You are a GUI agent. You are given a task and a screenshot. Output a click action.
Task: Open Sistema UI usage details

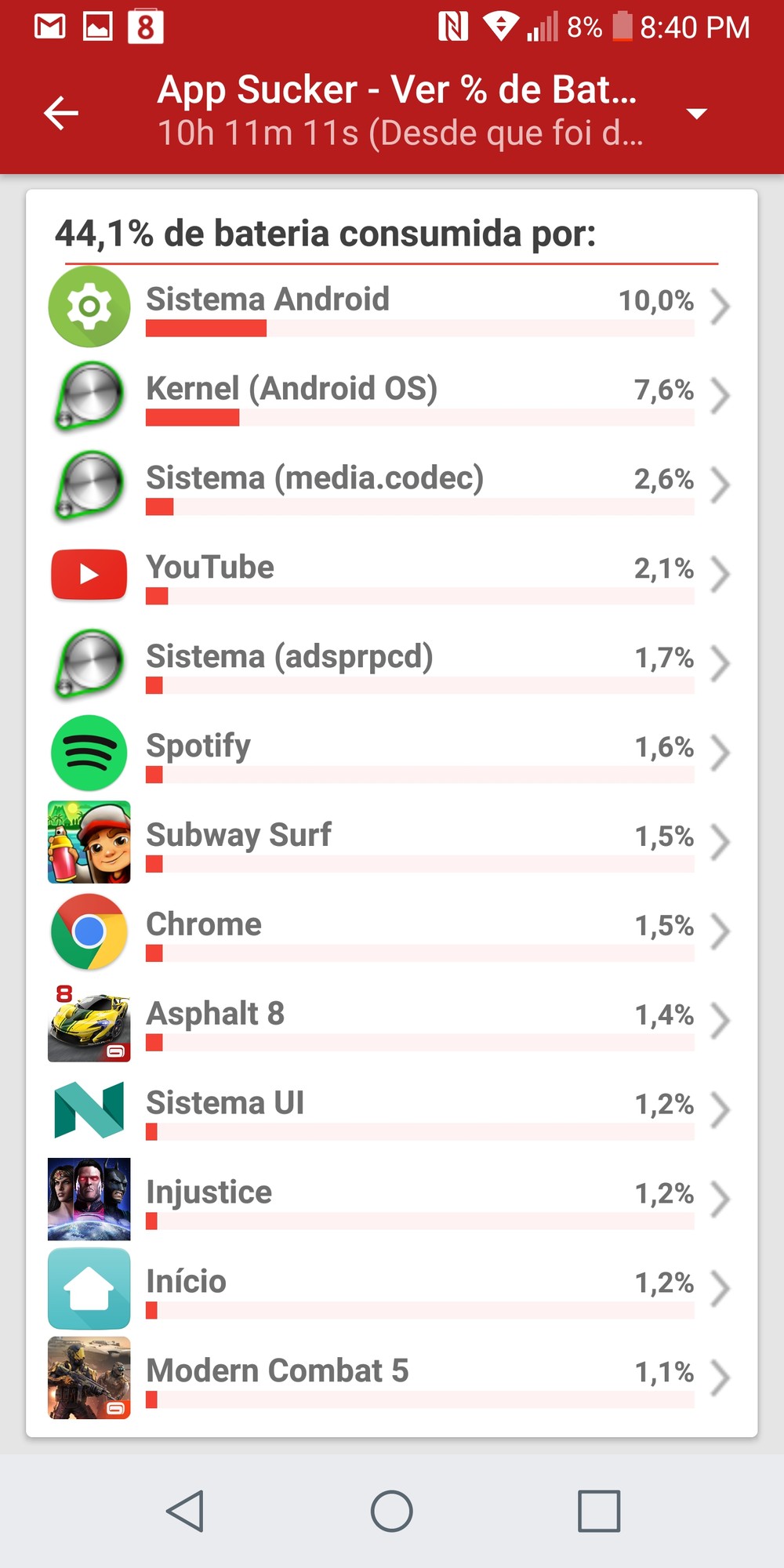pos(392,1111)
